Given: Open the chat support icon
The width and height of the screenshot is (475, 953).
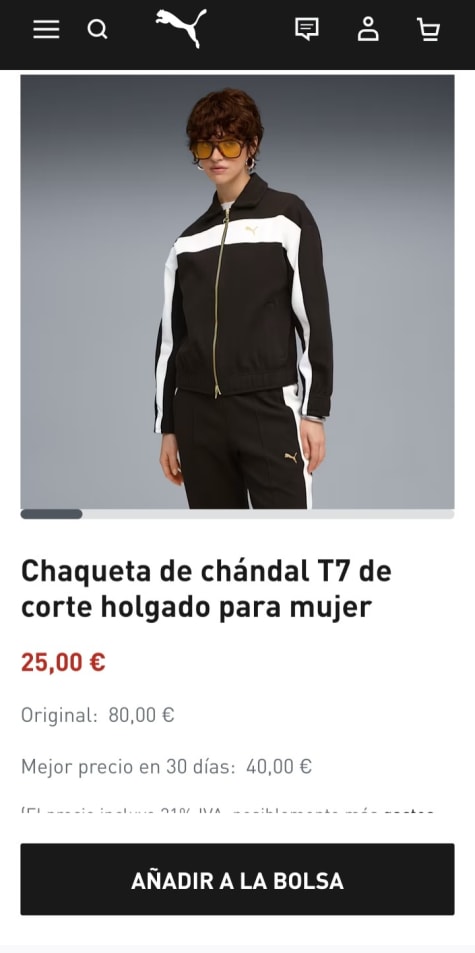Looking at the screenshot, I should click(307, 29).
